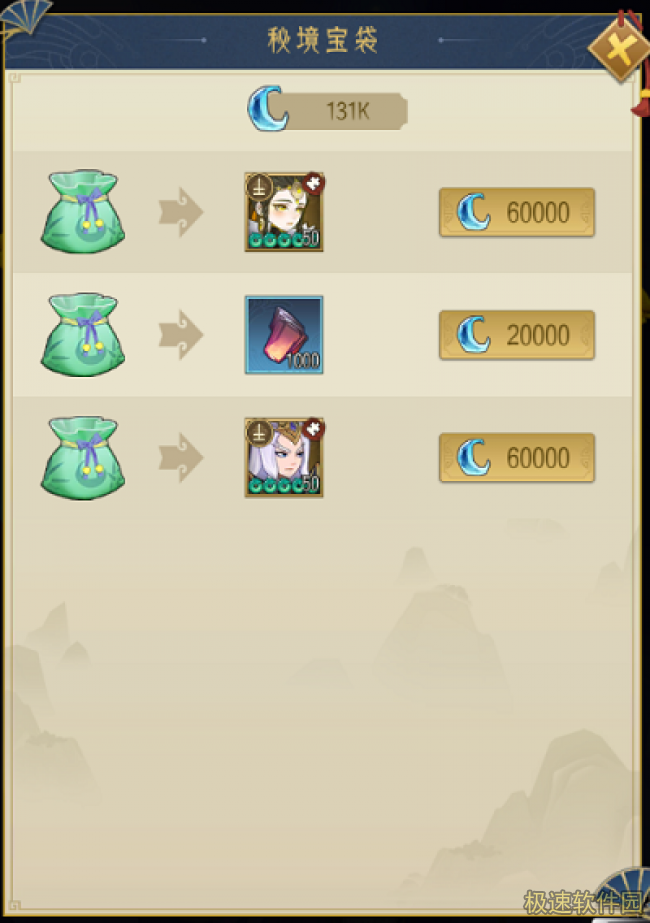This screenshot has width=650, height=923.
Task: View the red crystal reward details
Action: click(284, 335)
